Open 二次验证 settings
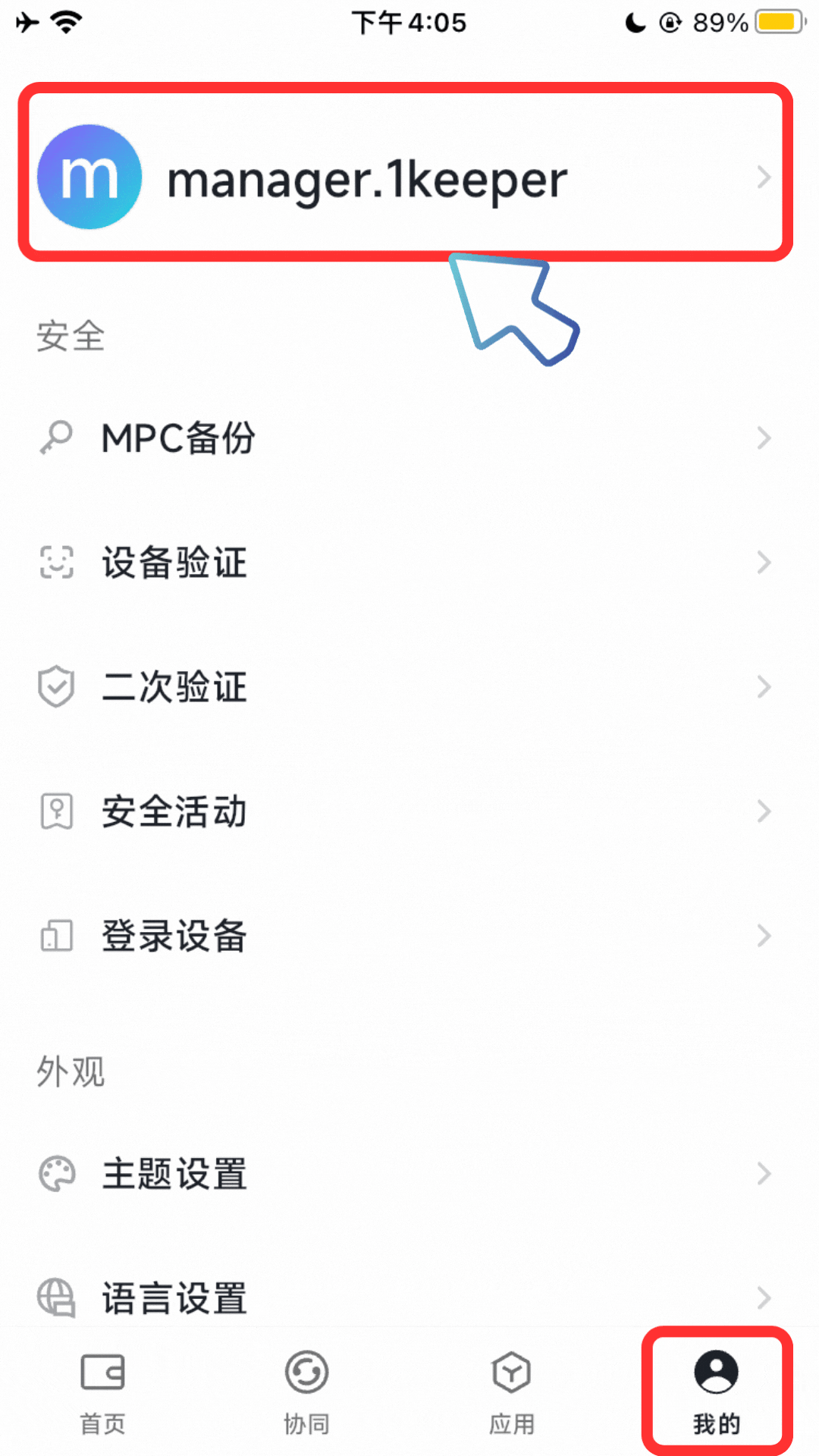The height and width of the screenshot is (1456, 819). [405, 687]
